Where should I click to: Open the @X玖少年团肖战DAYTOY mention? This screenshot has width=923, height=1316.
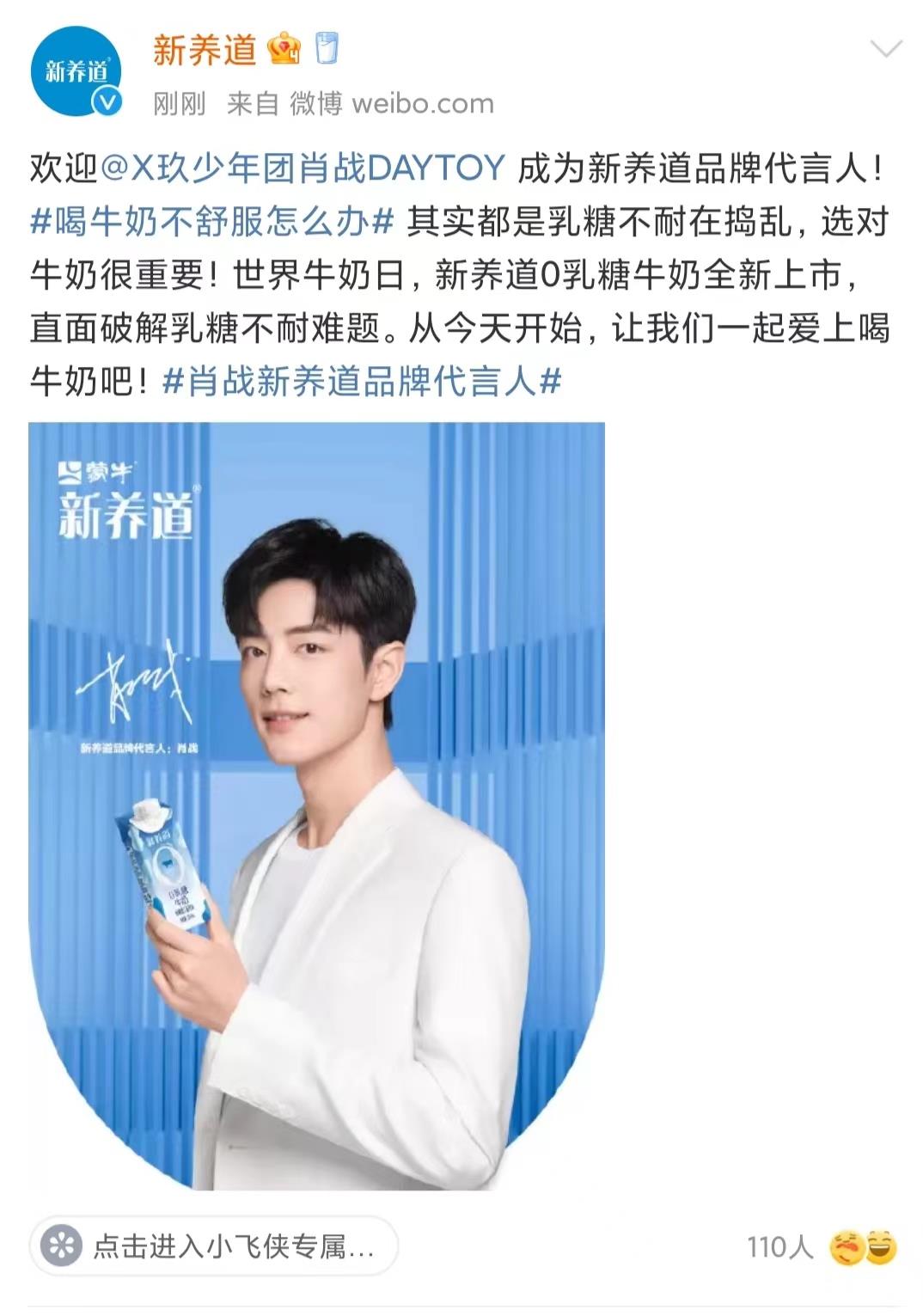303,168
